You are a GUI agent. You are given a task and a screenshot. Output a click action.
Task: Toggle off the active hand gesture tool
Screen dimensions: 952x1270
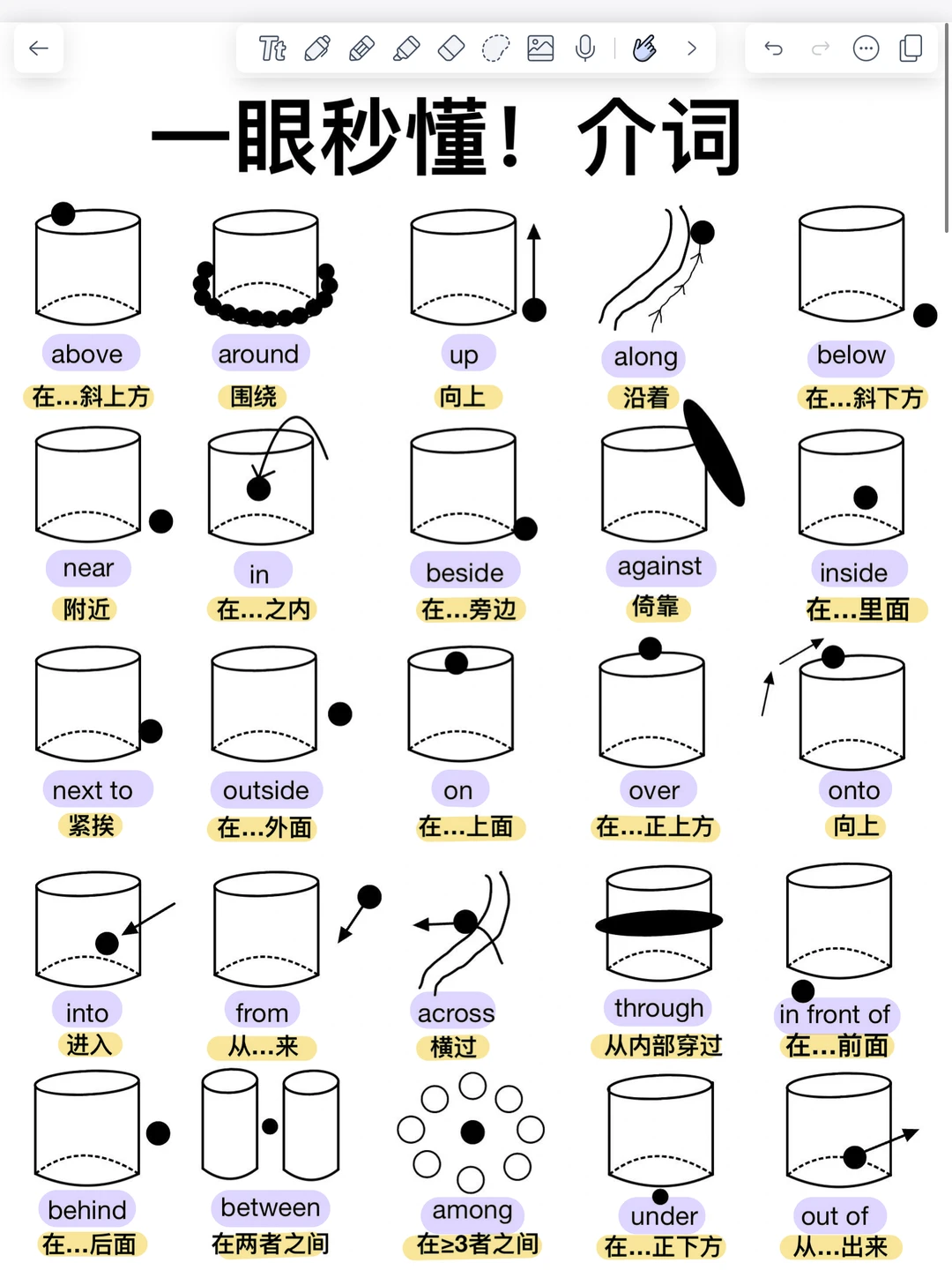(643, 49)
